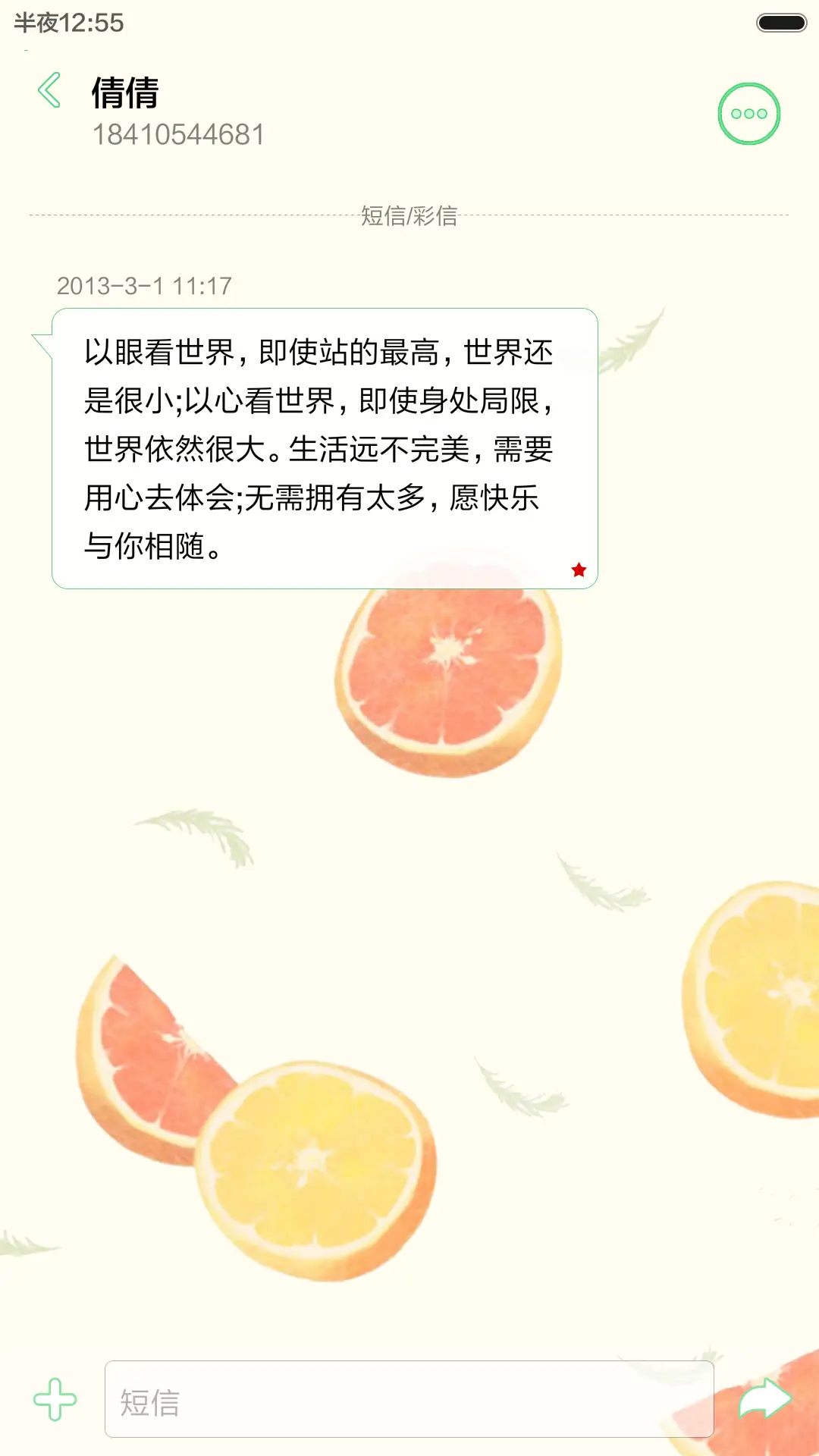The width and height of the screenshot is (819, 1456).
Task: Tap the 短信/彩信 divider to switch mode
Action: (409, 215)
